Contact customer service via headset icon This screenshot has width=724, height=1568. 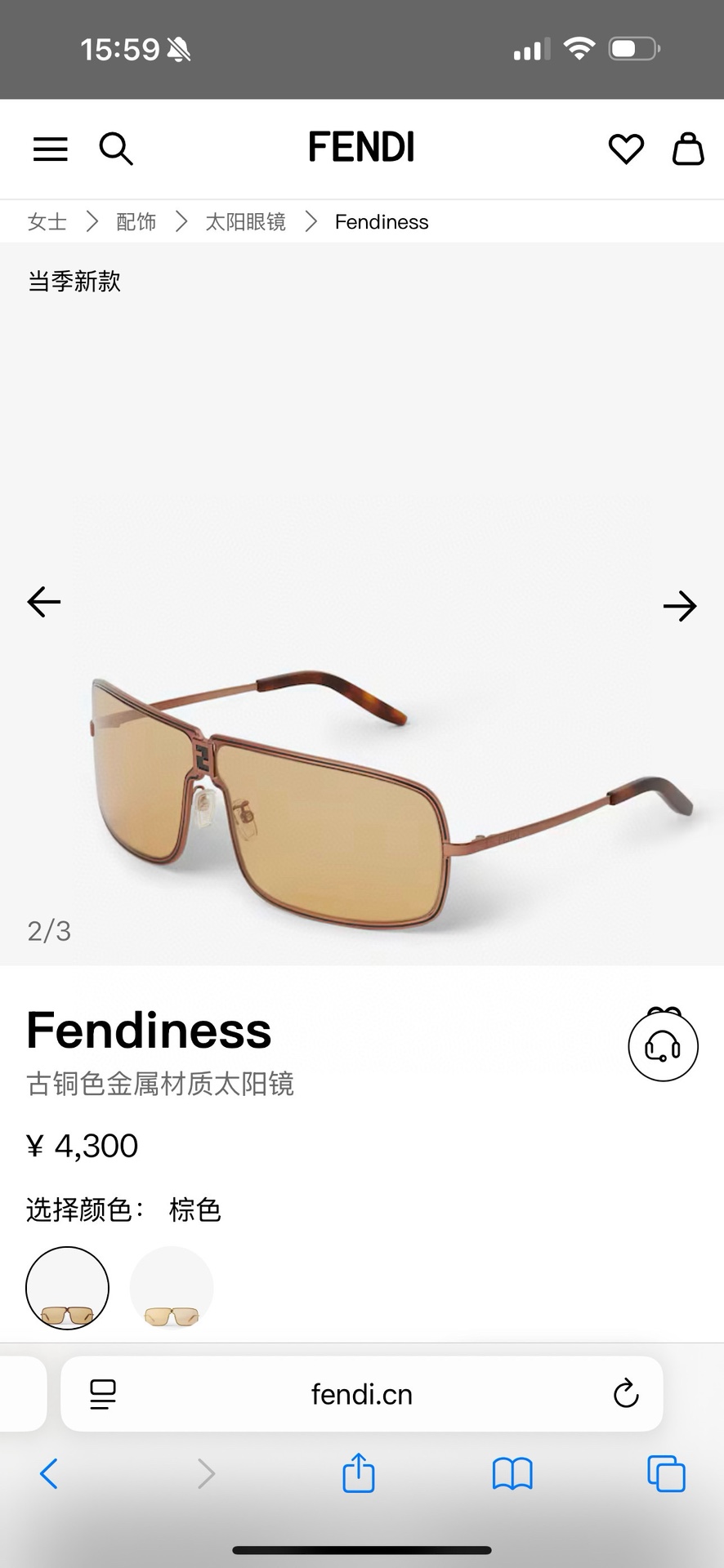(x=663, y=1046)
